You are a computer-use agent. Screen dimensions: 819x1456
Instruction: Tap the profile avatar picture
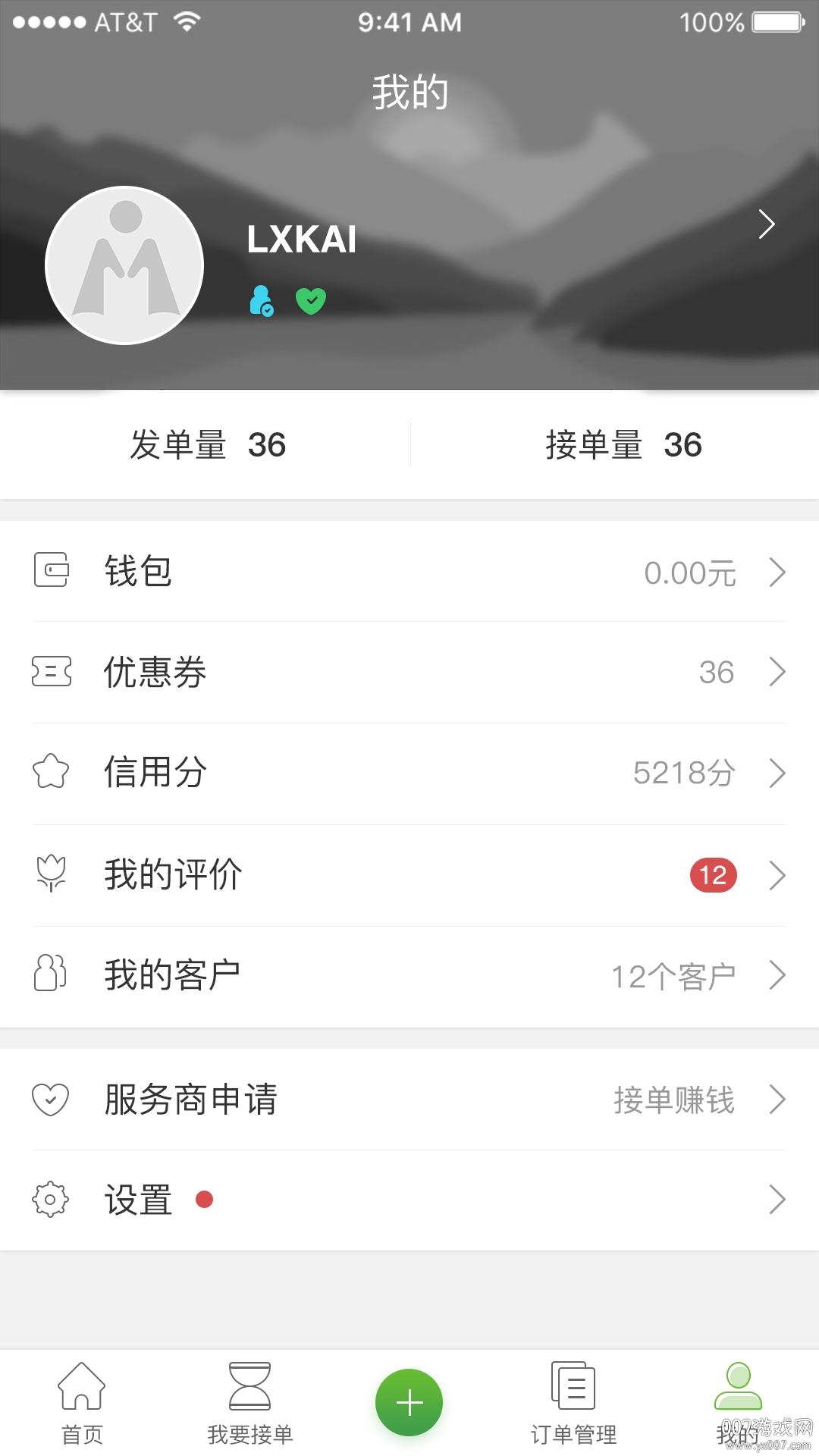pos(124,265)
